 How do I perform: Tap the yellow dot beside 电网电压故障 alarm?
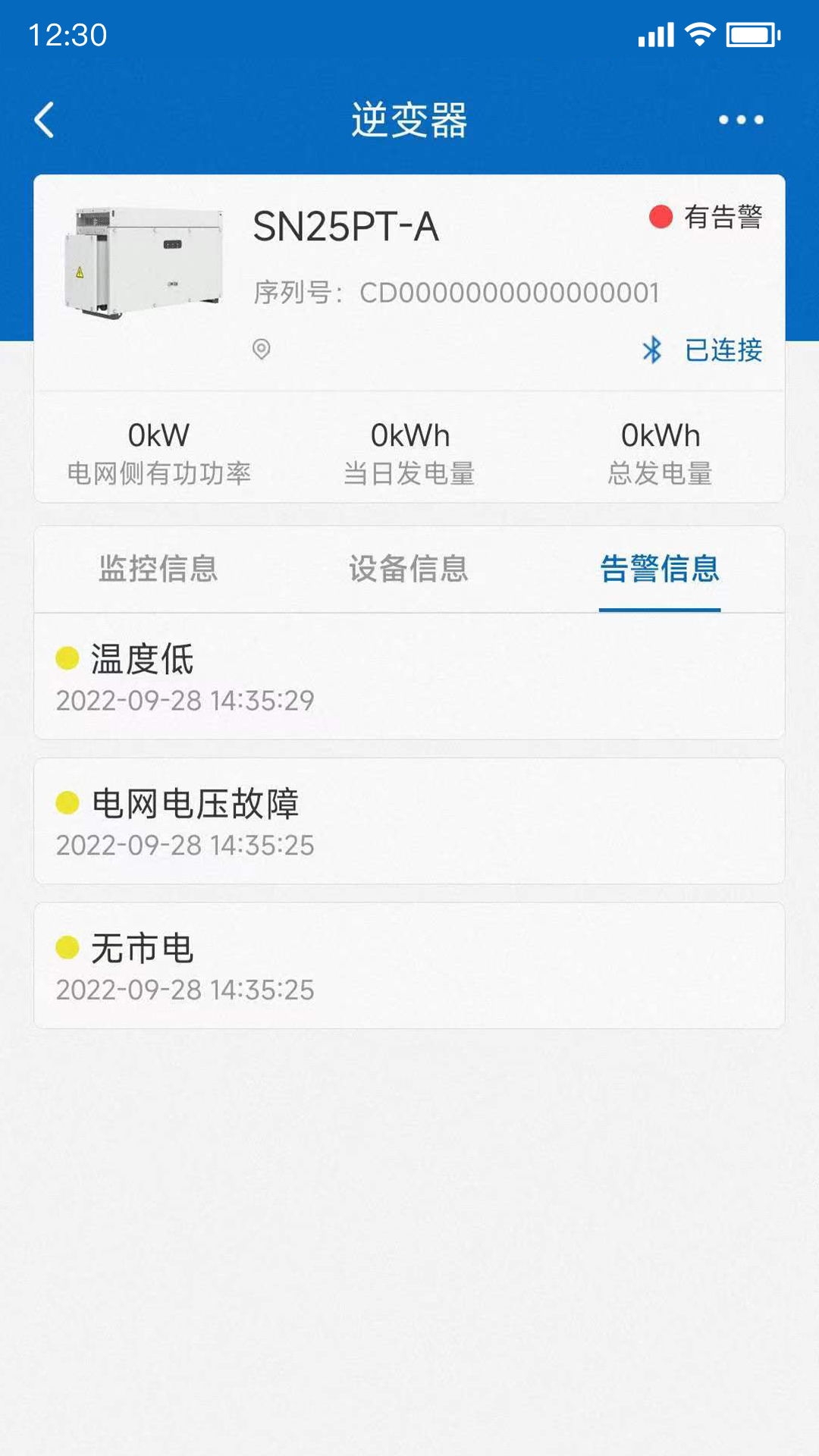tap(67, 802)
